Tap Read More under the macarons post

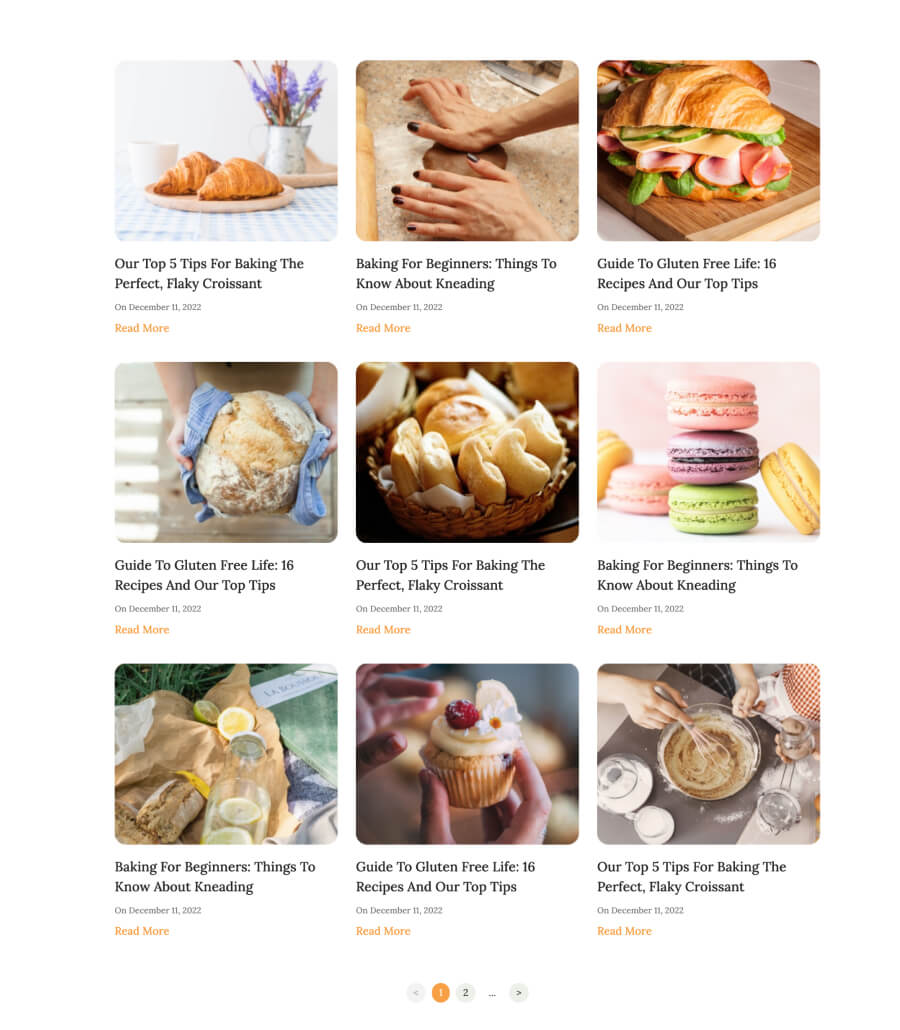(624, 630)
